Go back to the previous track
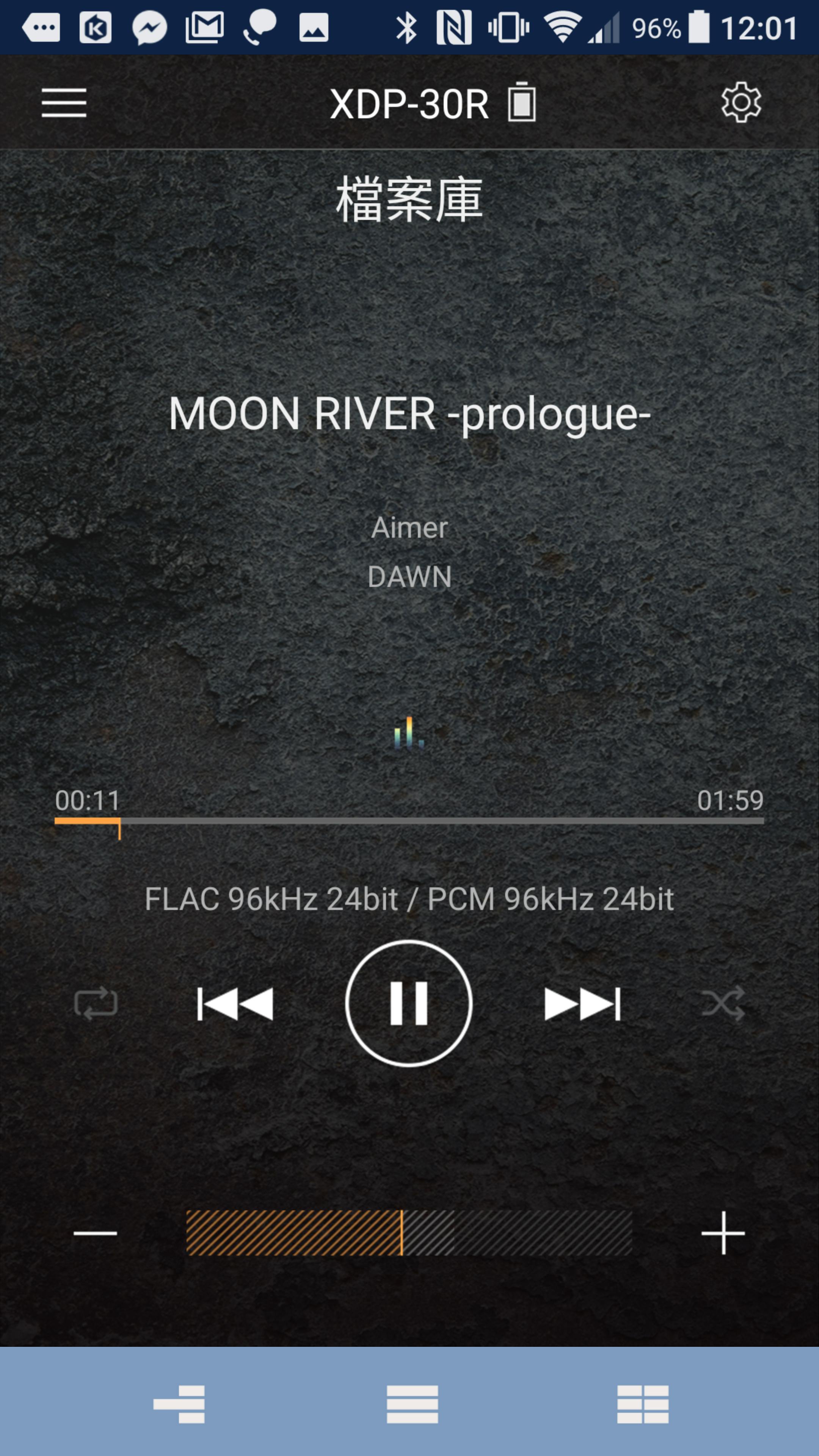This screenshot has height=1456, width=819. 235,1004
